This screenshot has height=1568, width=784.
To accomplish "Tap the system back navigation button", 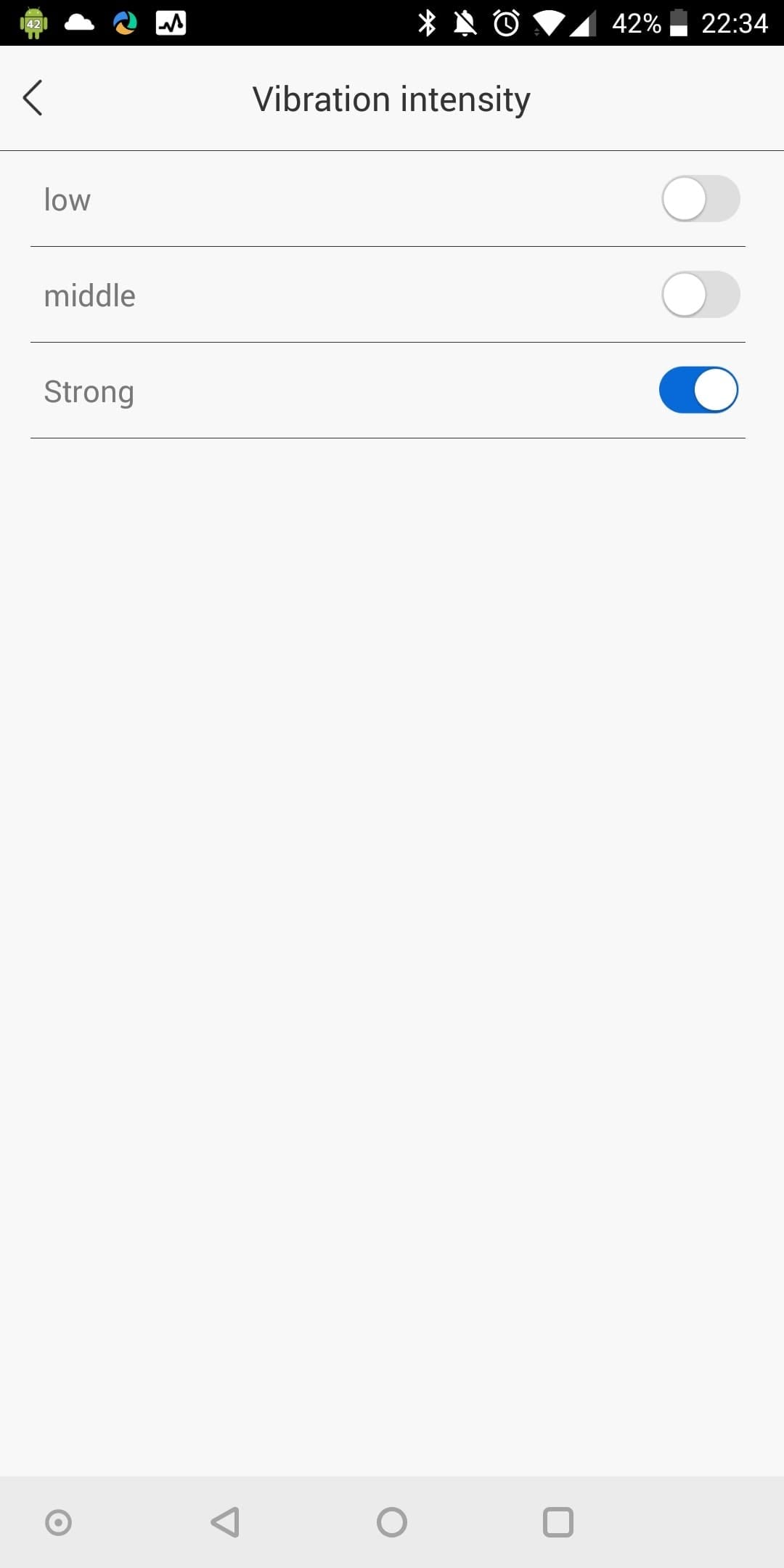I will pyautogui.click(x=225, y=1522).
